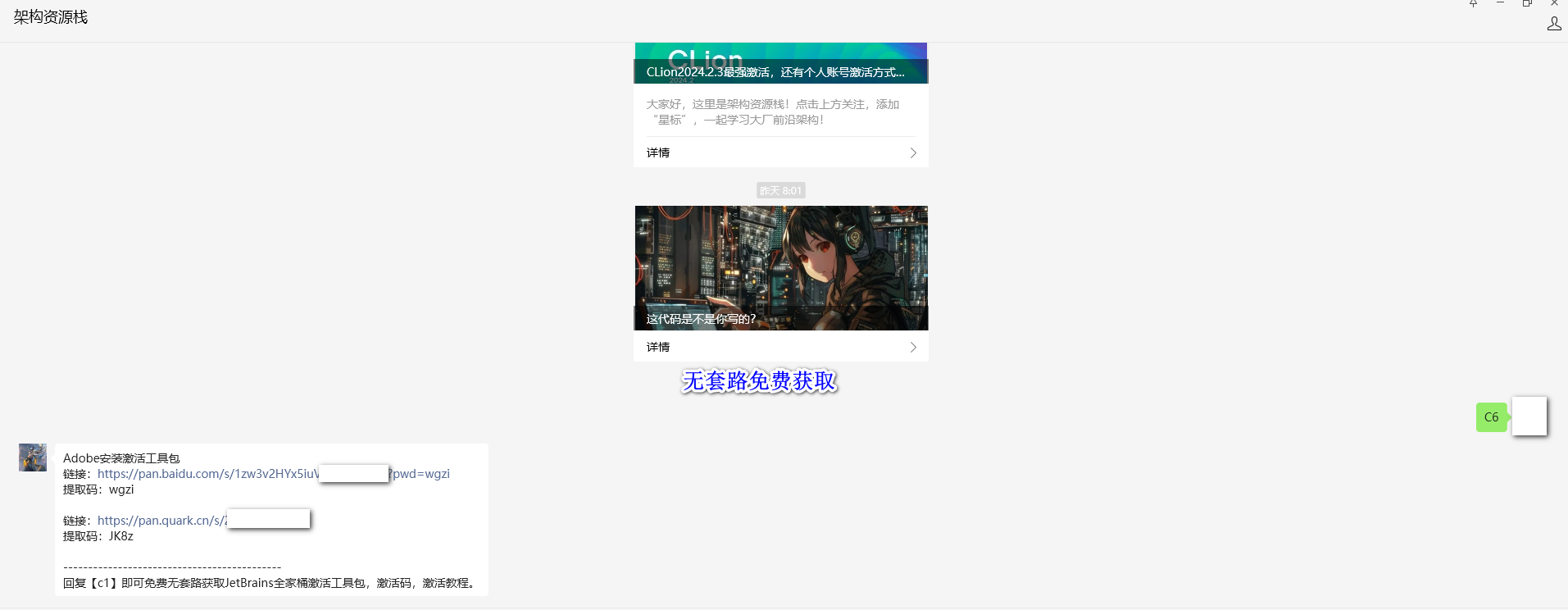Open the account profile icon
This screenshot has height=610, width=1568.
(x=1553, y=24)
